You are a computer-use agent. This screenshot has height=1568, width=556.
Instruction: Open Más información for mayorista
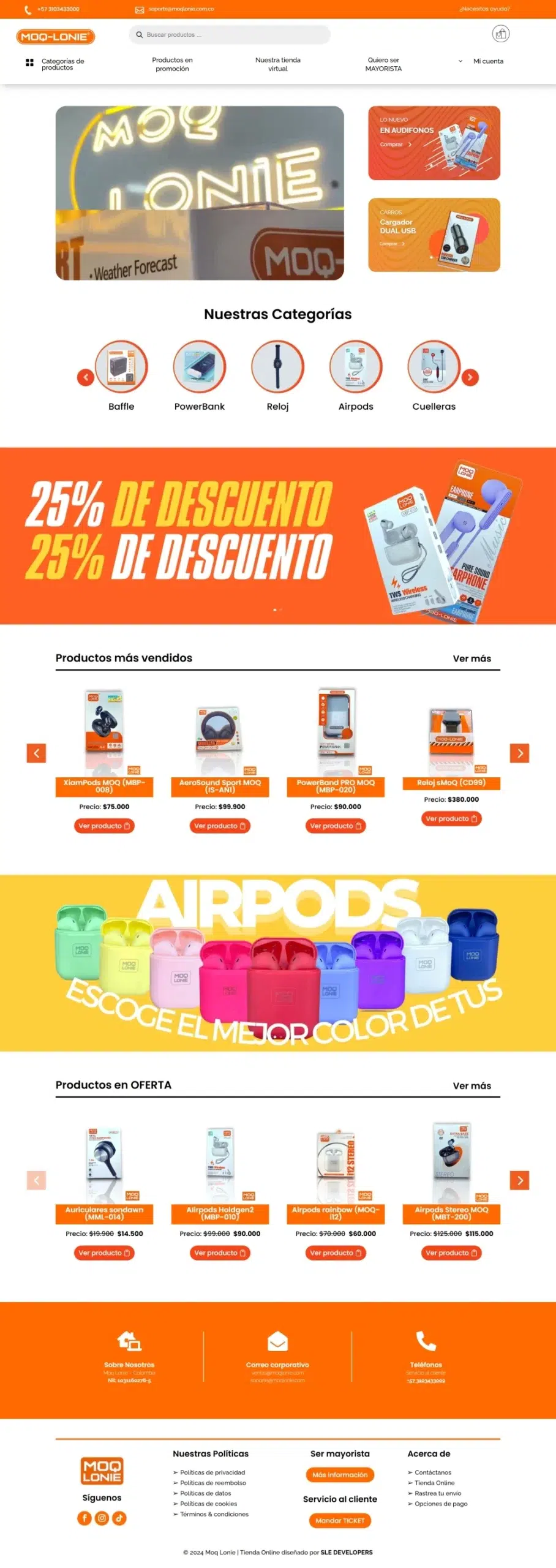pyautogui.click(x=340, y=1475)
